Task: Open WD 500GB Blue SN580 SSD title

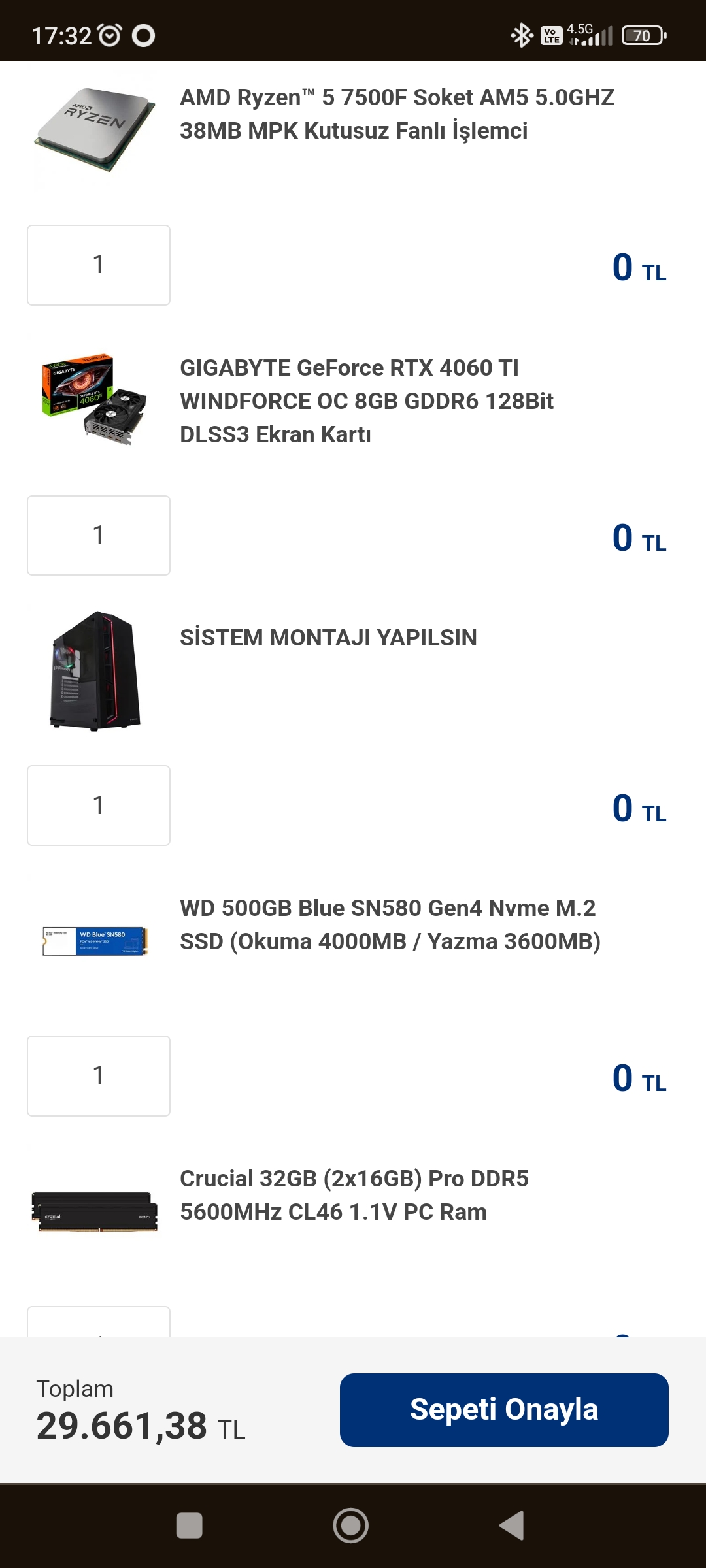Action: pyautogui.click(x=390, y=924)
